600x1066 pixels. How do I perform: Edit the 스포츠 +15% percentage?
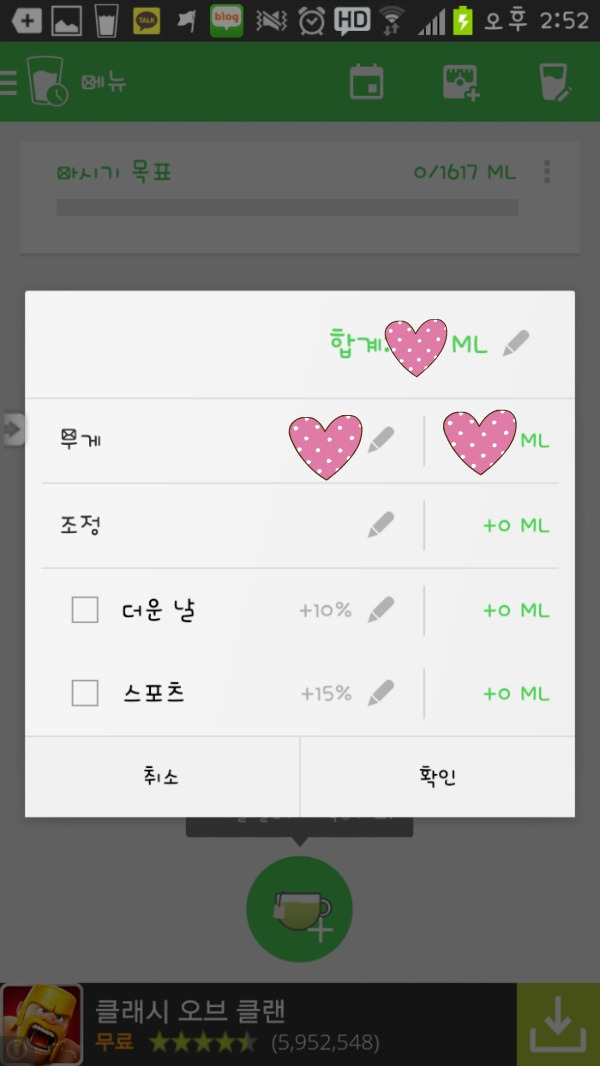pyautogui.click(x=381, y=693)
